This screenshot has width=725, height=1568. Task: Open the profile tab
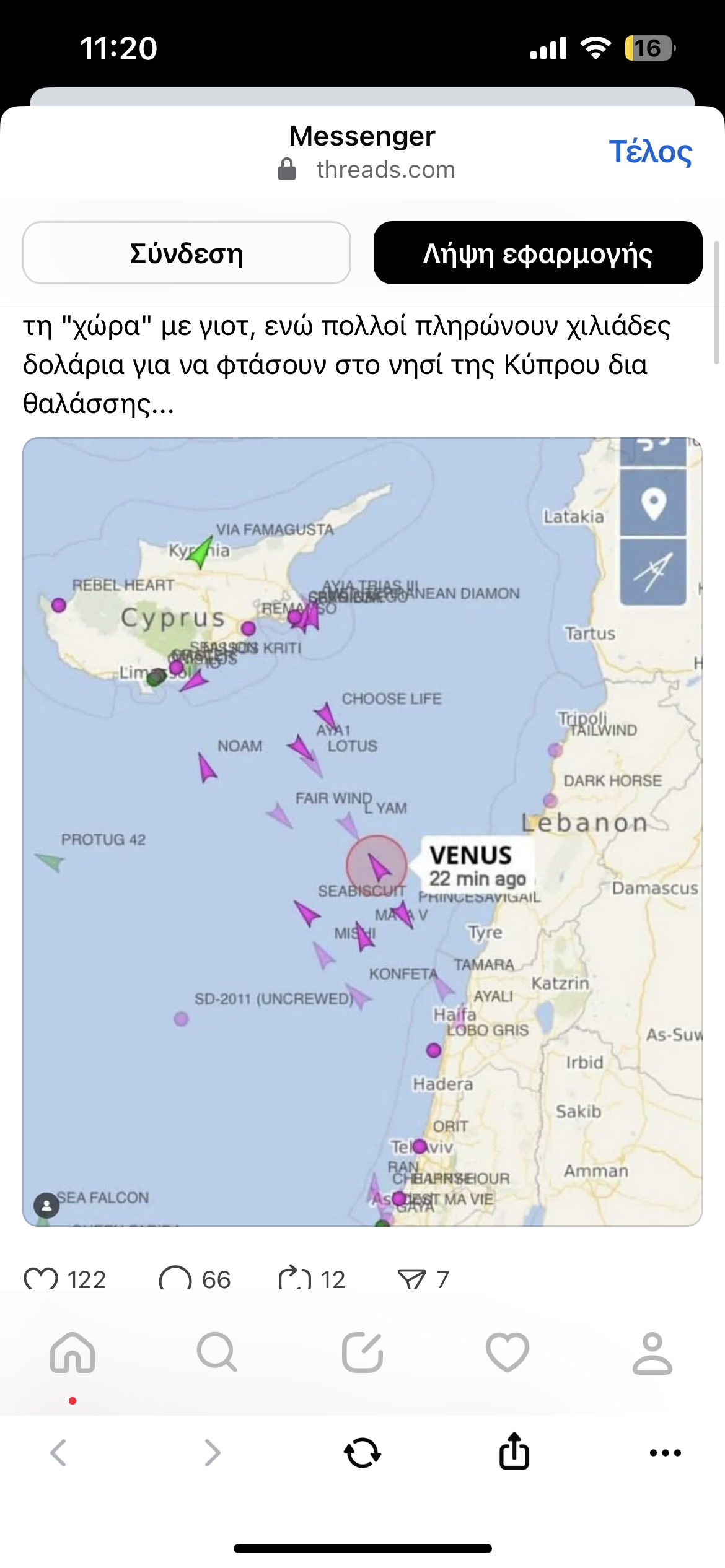[652, 1353]
